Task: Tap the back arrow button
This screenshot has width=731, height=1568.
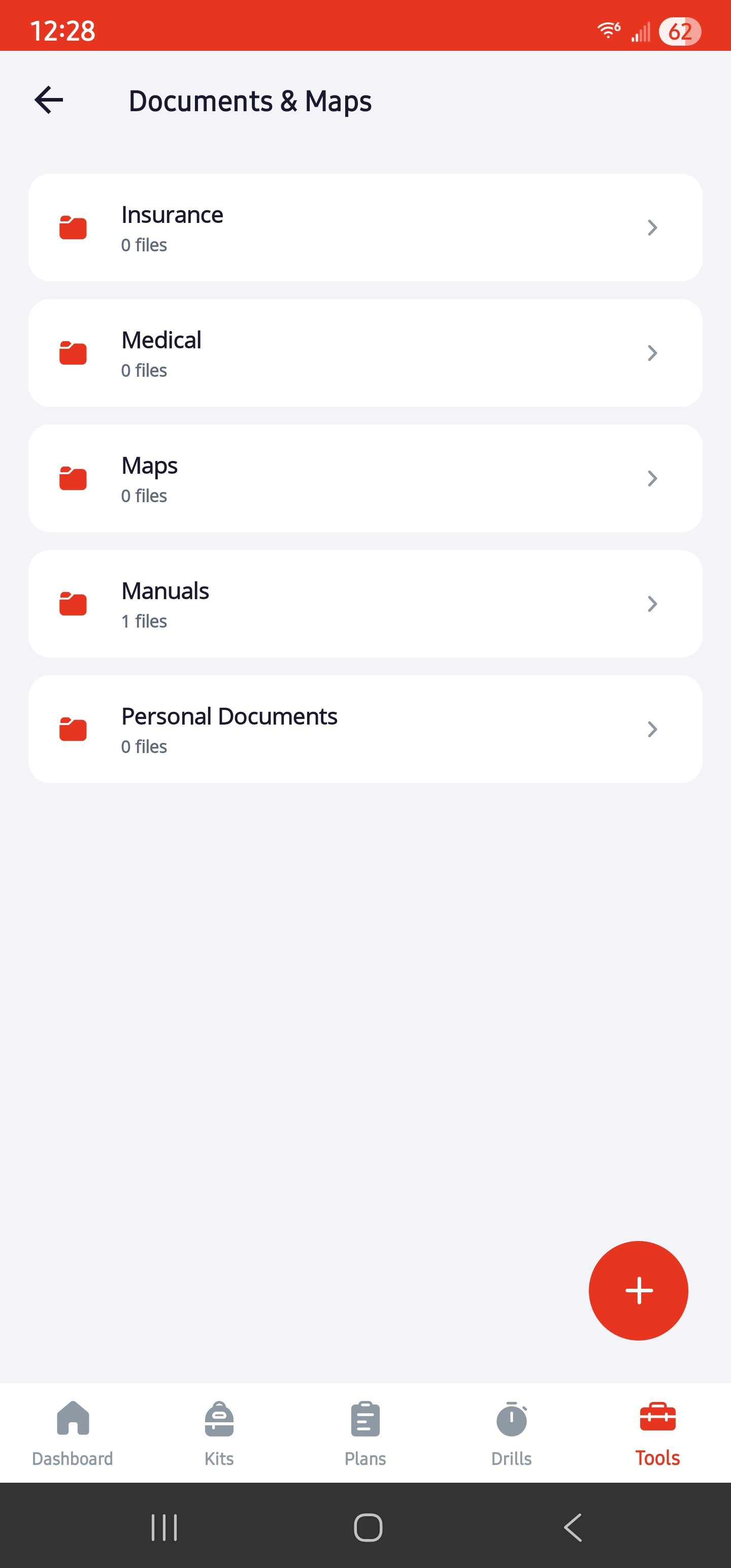Action: [48, 100]
